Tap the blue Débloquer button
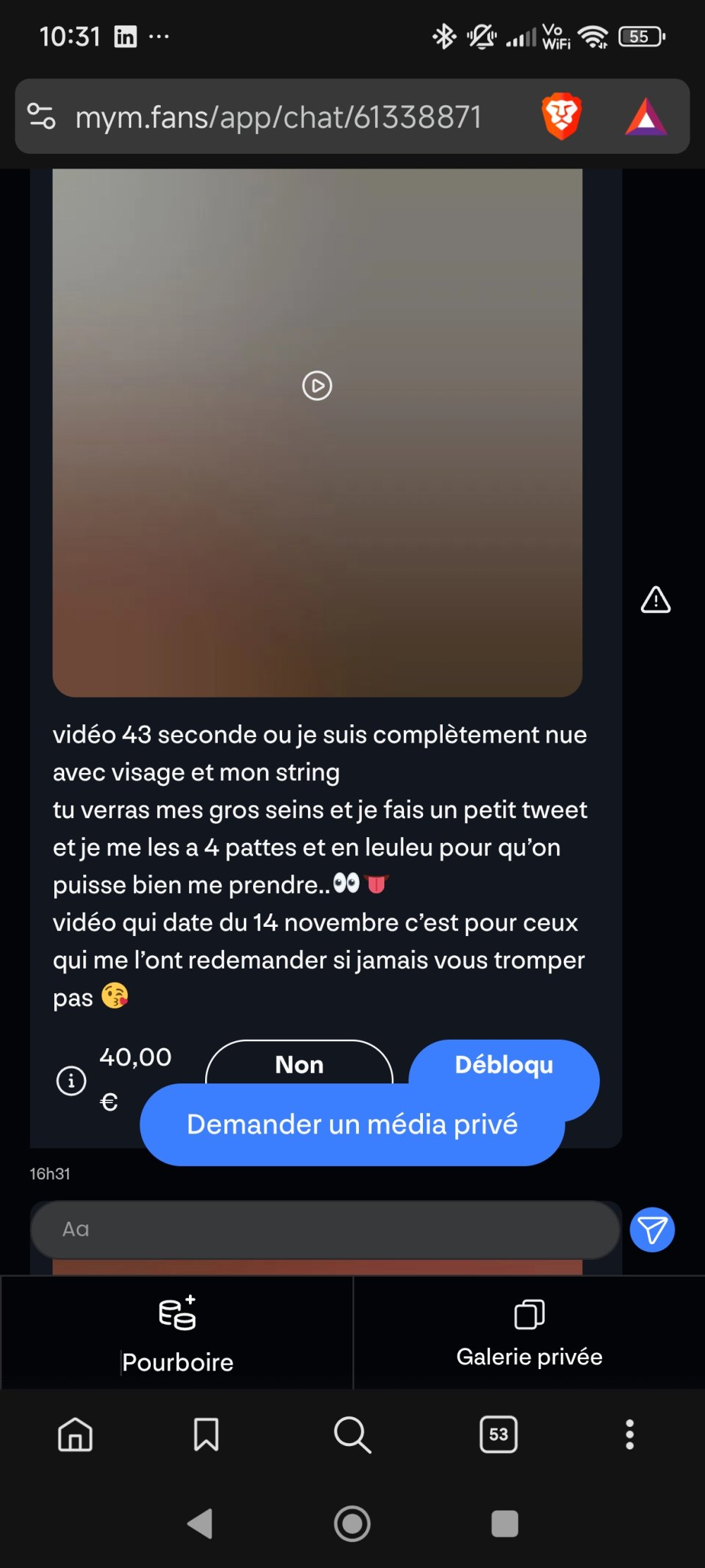 click(503, 1065)
